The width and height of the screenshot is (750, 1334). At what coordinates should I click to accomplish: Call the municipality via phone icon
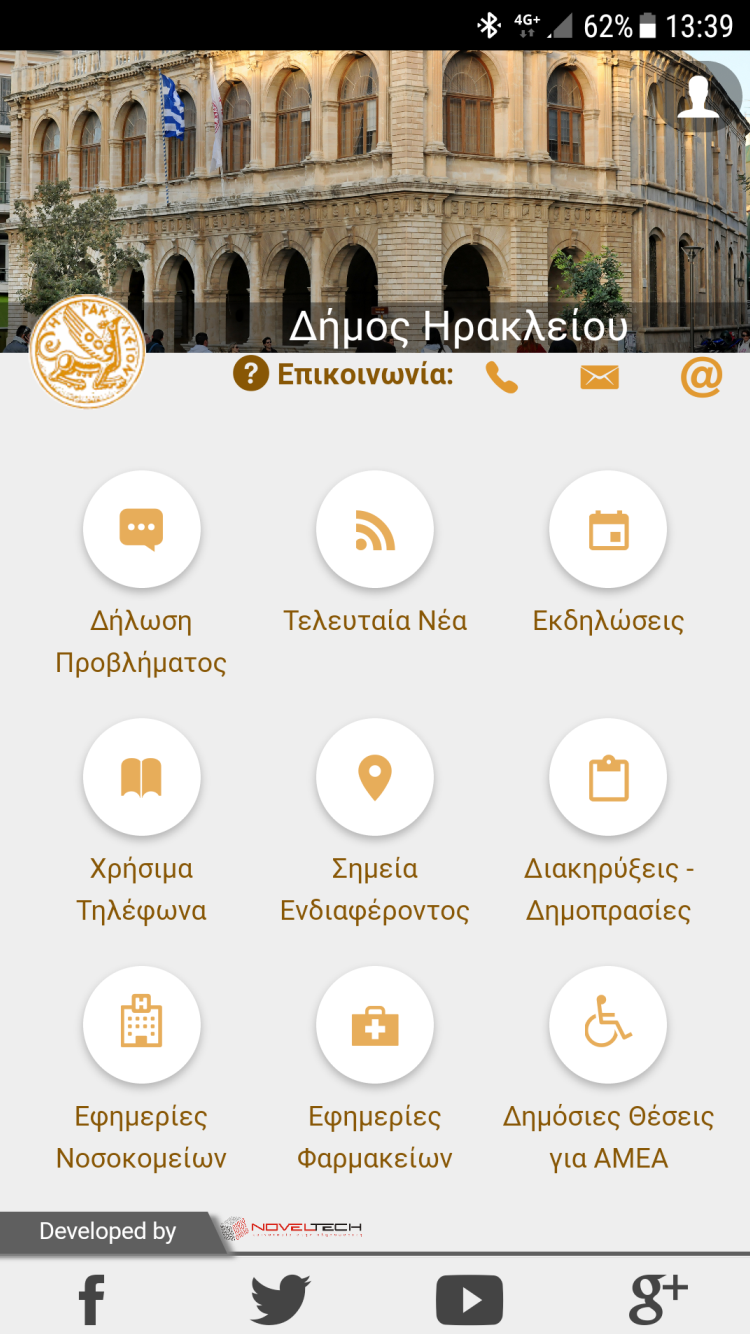(501, 377)
